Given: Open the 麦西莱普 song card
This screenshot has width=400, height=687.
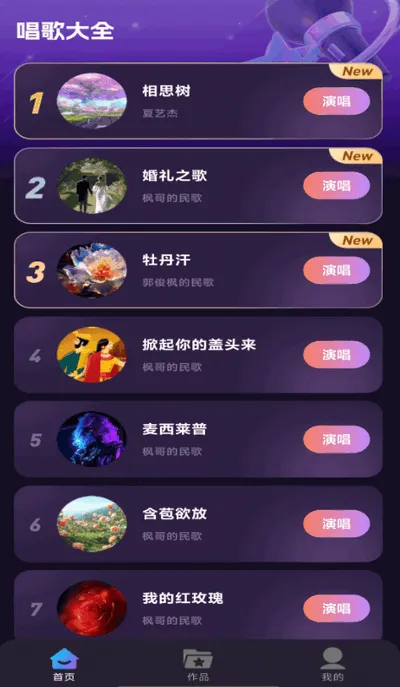Looking at the screenshot, I should pos(198,439).
